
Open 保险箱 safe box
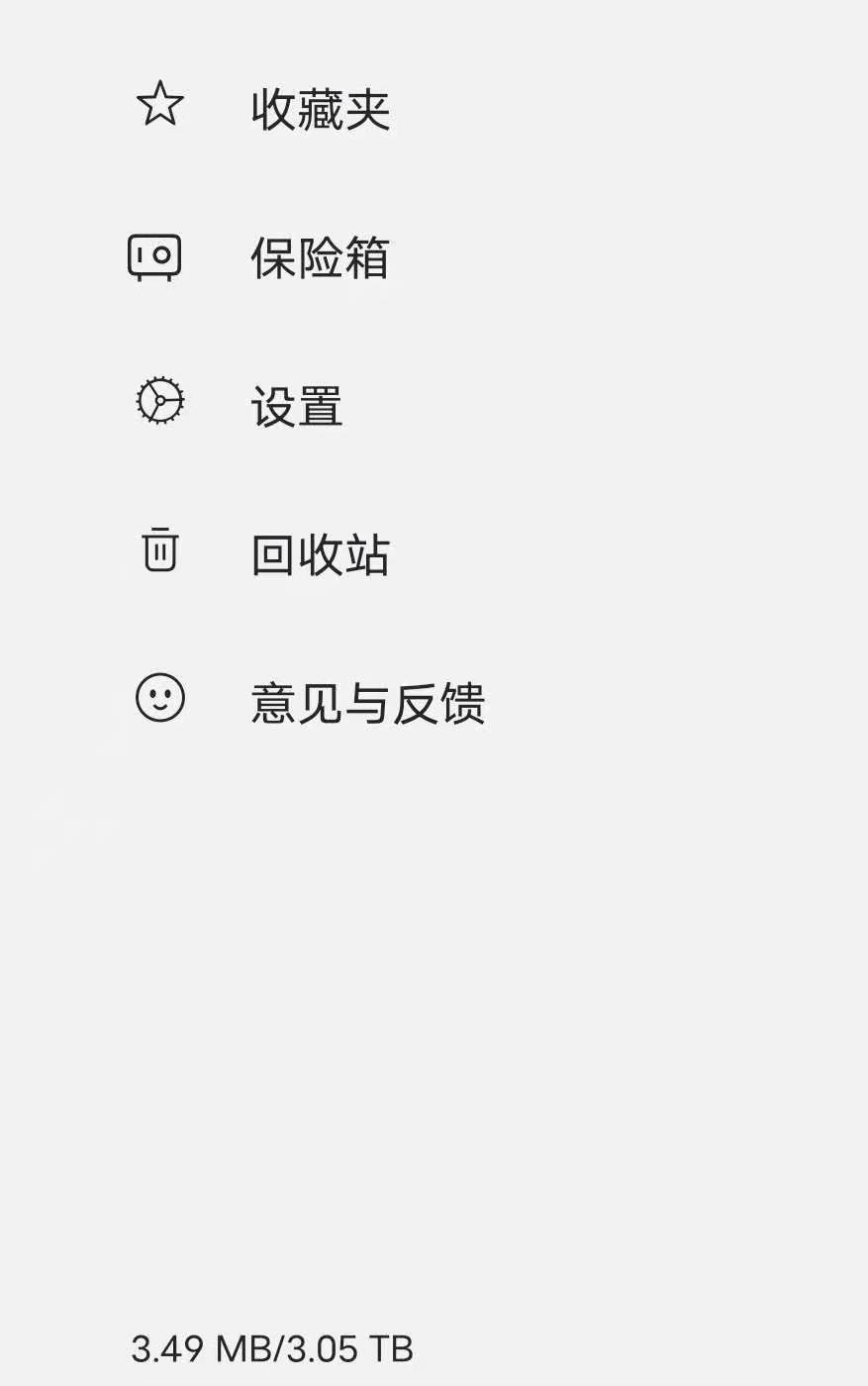click(x=320, y=257)
